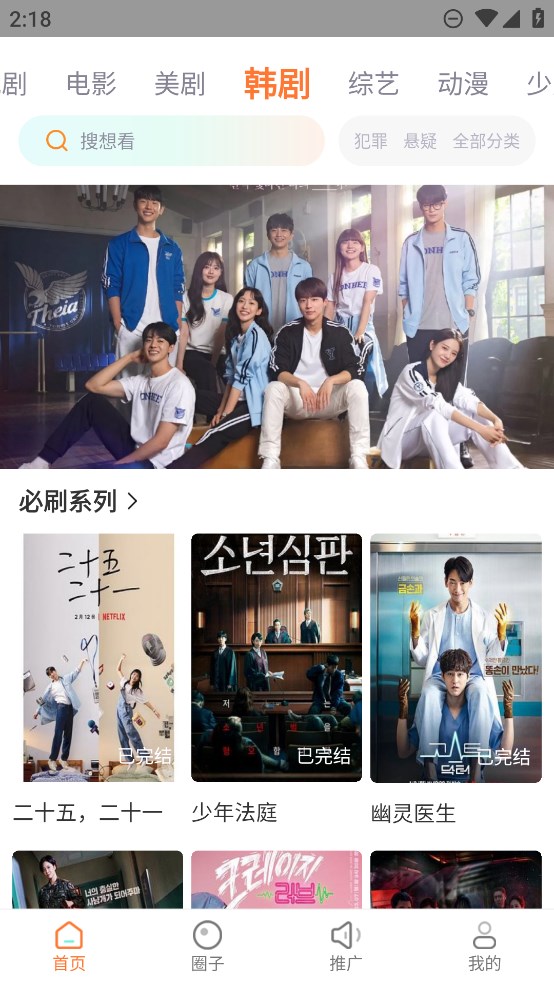
Task: Switch to the 美剧 tab
Action: 180,84
